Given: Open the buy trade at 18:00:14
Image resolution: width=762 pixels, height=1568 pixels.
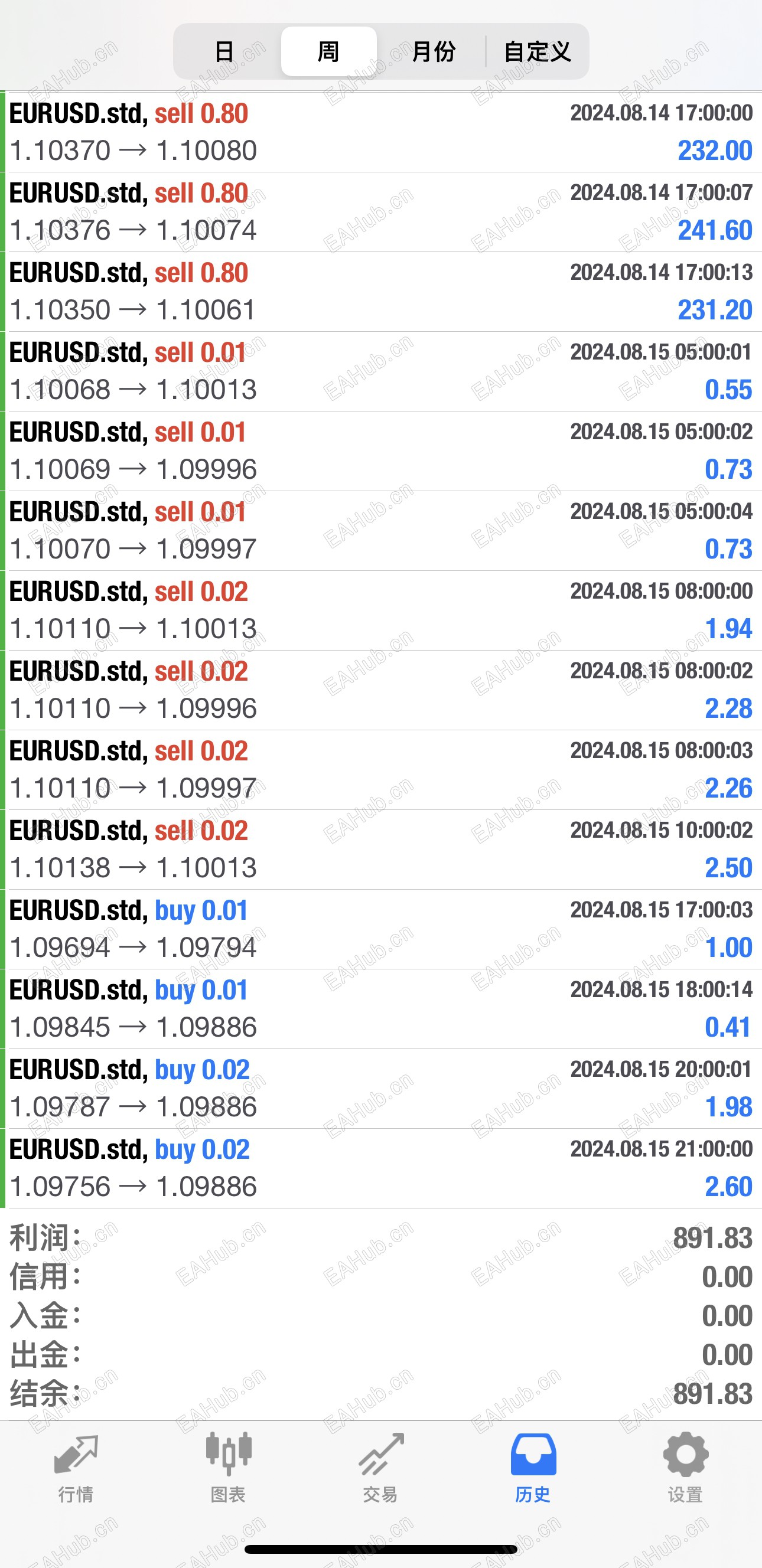Looking at the screenshot, I should point(380,1008).
